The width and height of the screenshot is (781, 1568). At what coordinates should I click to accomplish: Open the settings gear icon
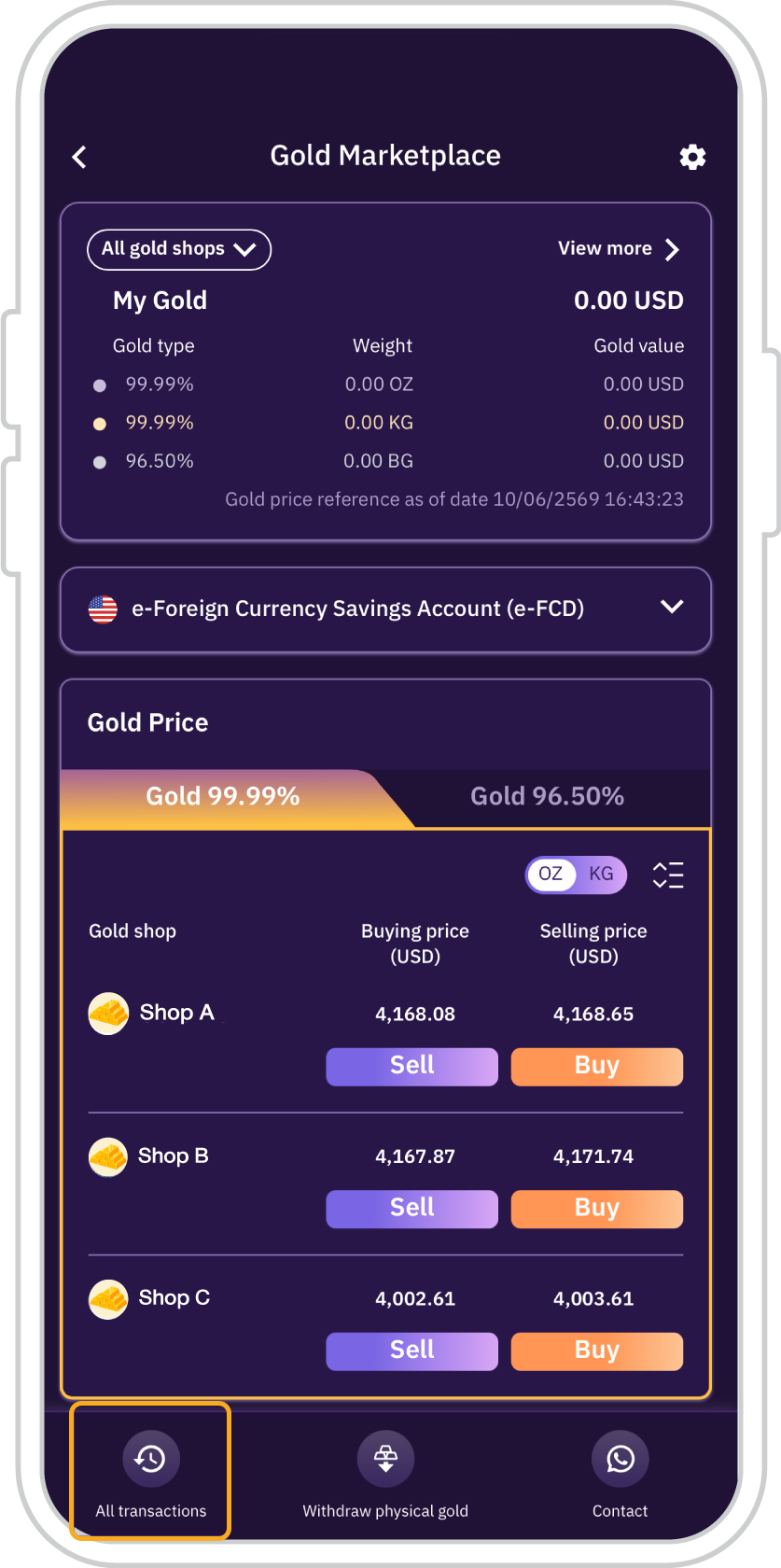692,157
